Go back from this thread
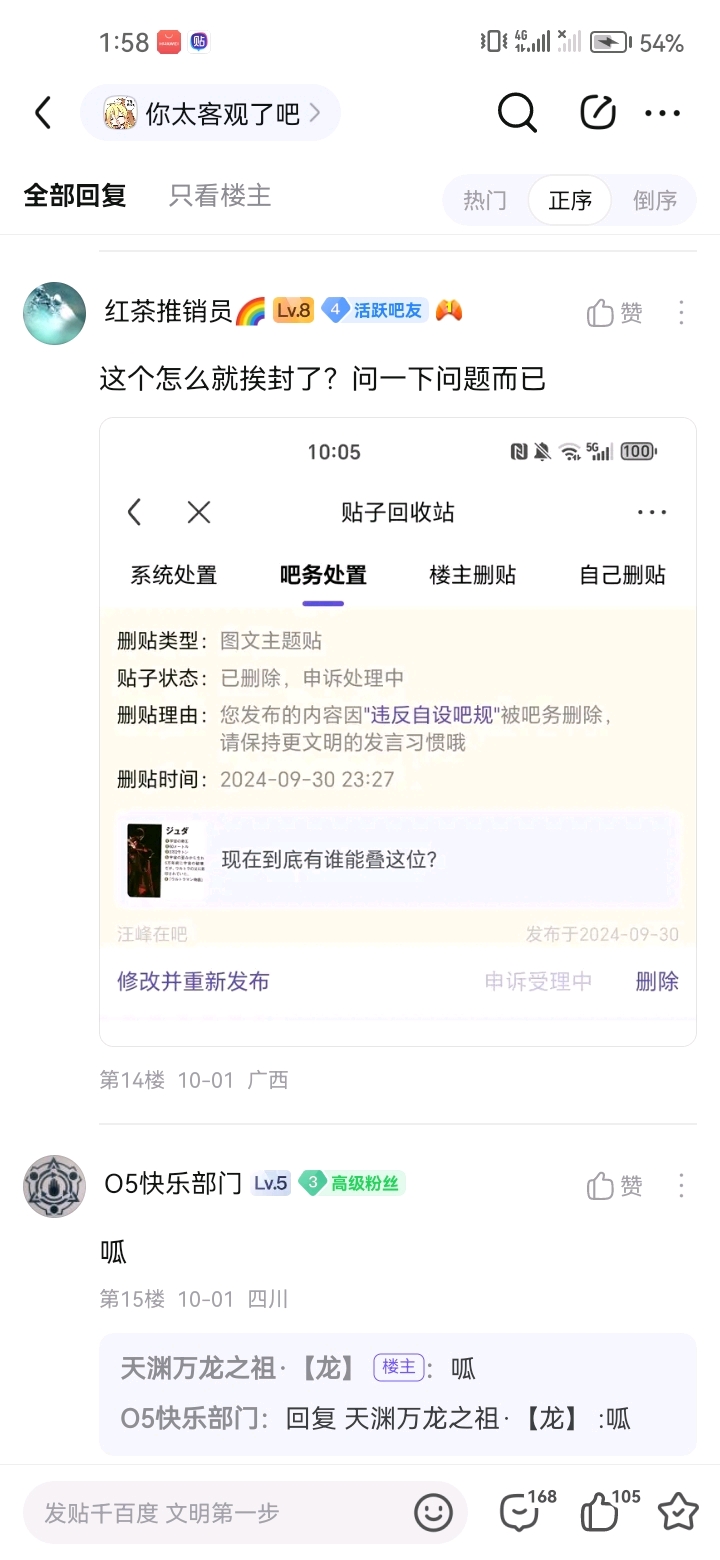This screenshot has width=720, height=1560. point(43,113)
